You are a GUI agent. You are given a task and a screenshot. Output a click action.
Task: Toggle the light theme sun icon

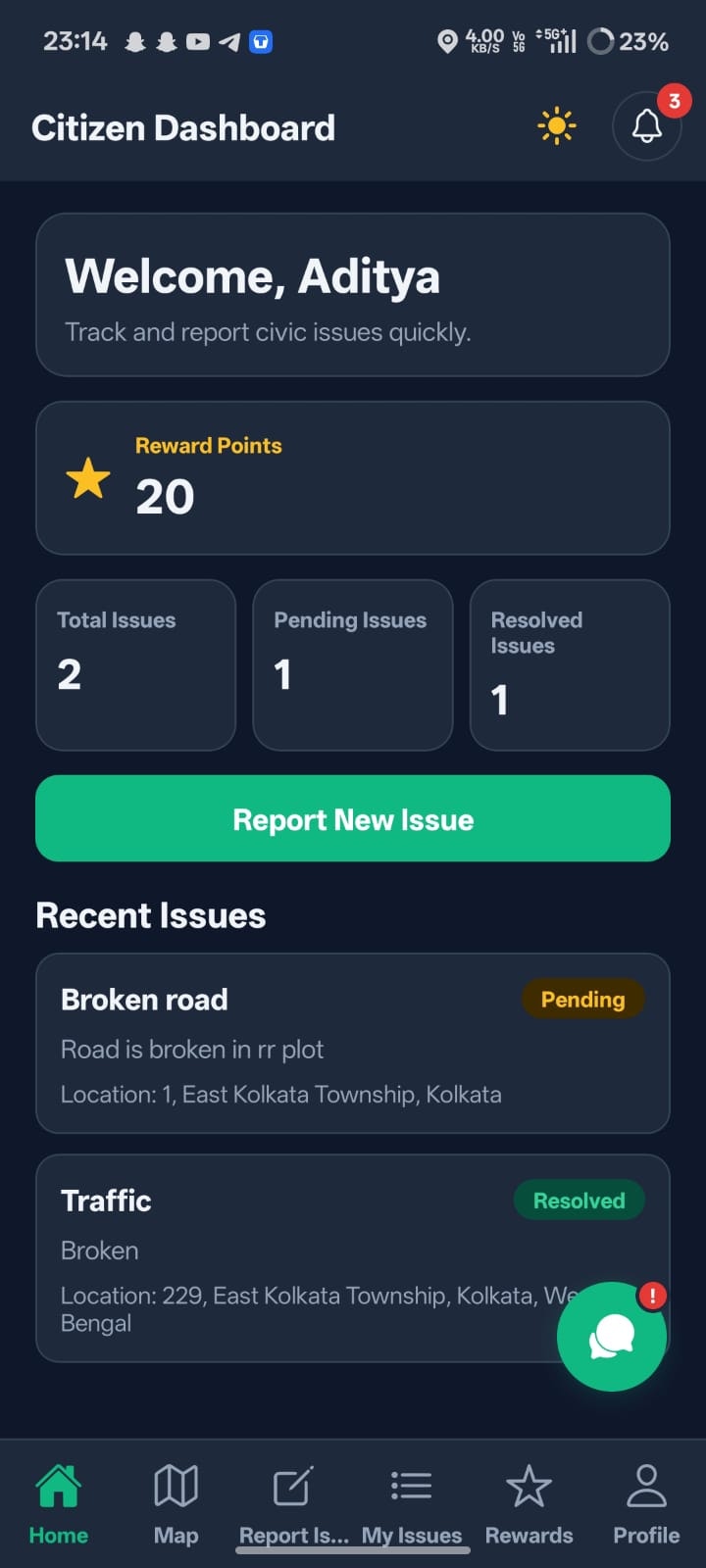point(556,126)
